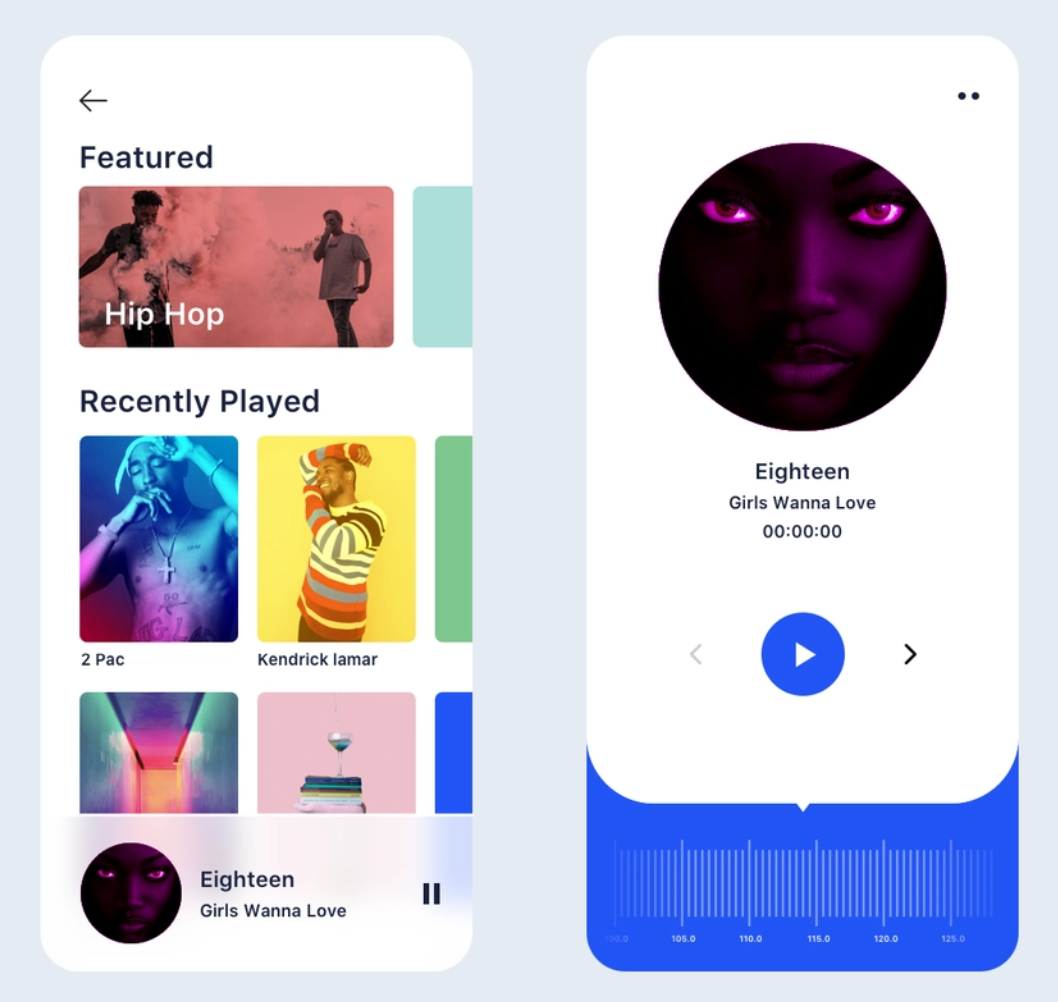The height and width of the screenshot is (1002, 1058).
Task: Open the Hip Hop featured card
Action: [236, 267]
